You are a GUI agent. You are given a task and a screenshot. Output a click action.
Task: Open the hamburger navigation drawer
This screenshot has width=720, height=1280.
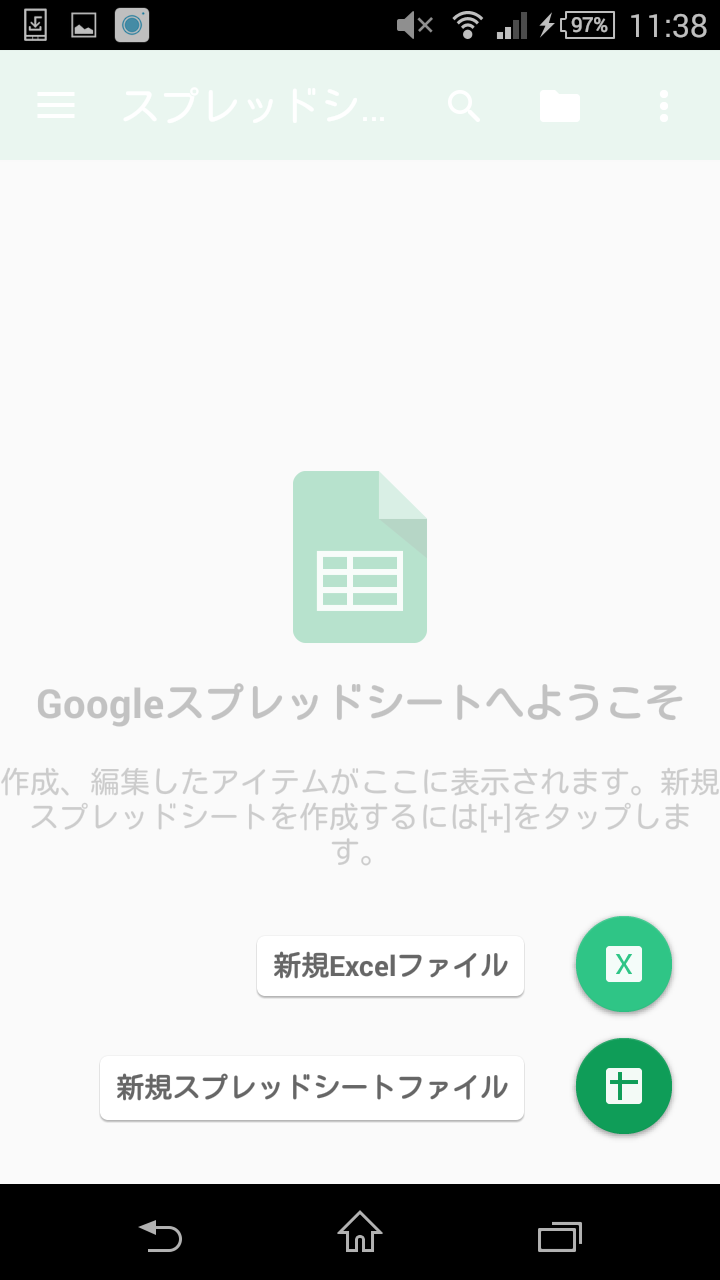56,106
